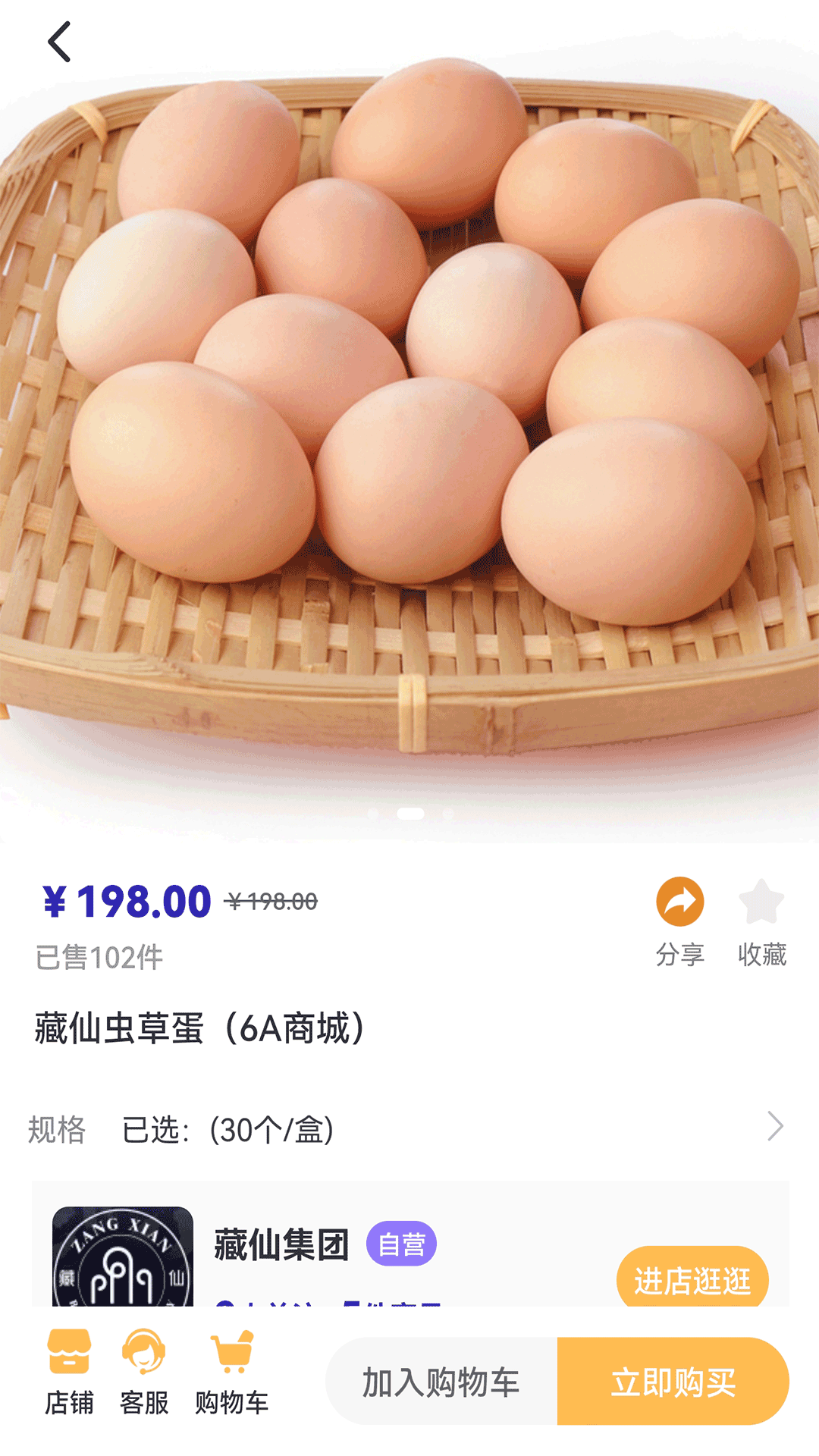Go back using the top arrow

click(59, 42)
